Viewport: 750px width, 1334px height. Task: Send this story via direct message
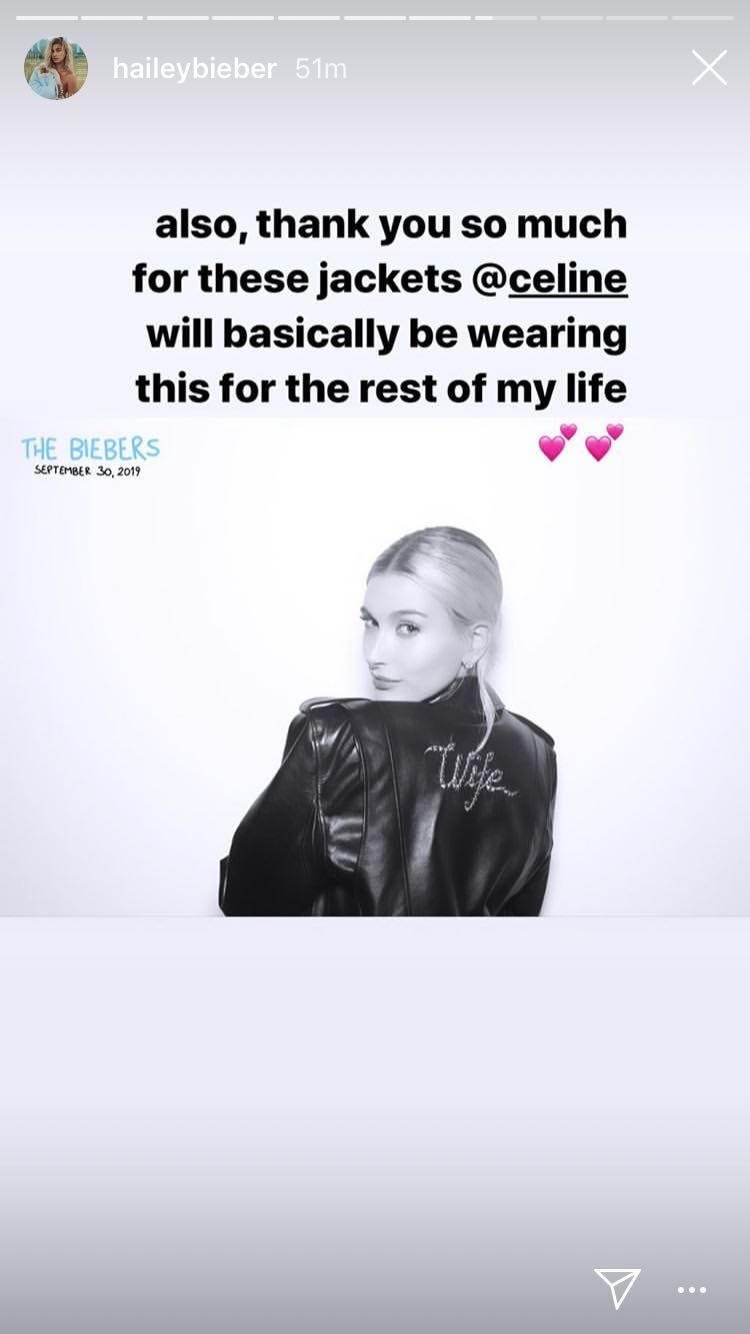click(617, 1288)
